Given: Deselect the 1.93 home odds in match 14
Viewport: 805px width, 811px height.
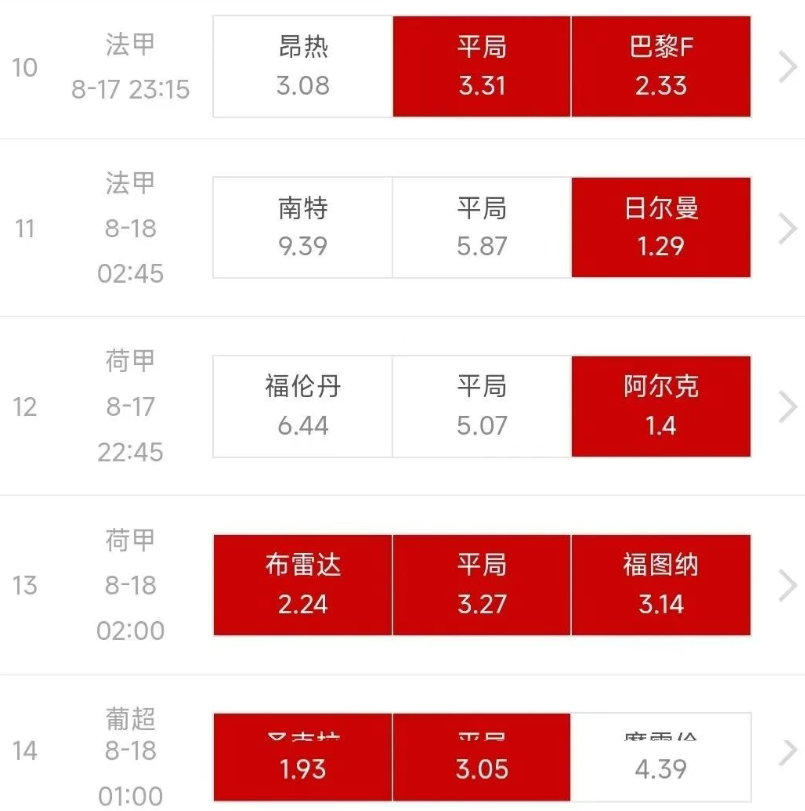Looking at the screenshot, I should click(x=302, y=758).
